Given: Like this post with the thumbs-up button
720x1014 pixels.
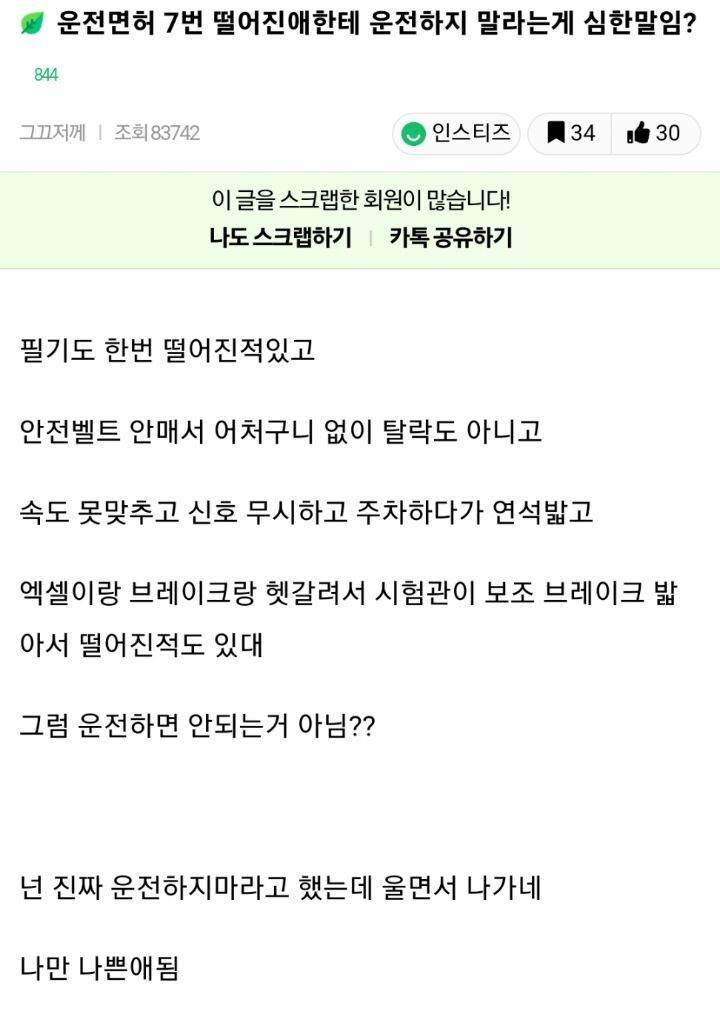Looking at the screenshot, I should point(654,133).
